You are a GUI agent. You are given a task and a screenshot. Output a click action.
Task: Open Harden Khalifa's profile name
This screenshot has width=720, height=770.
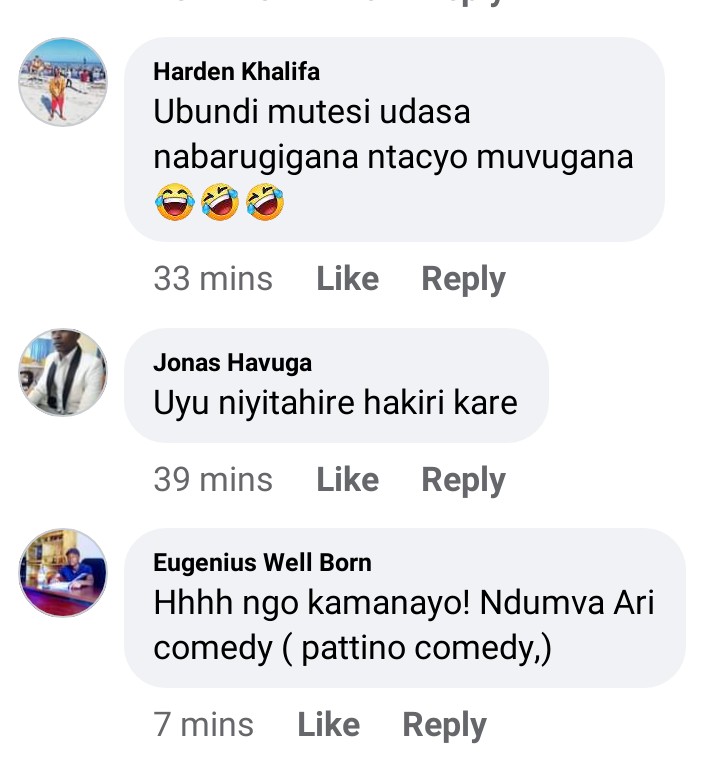[236, 72]
